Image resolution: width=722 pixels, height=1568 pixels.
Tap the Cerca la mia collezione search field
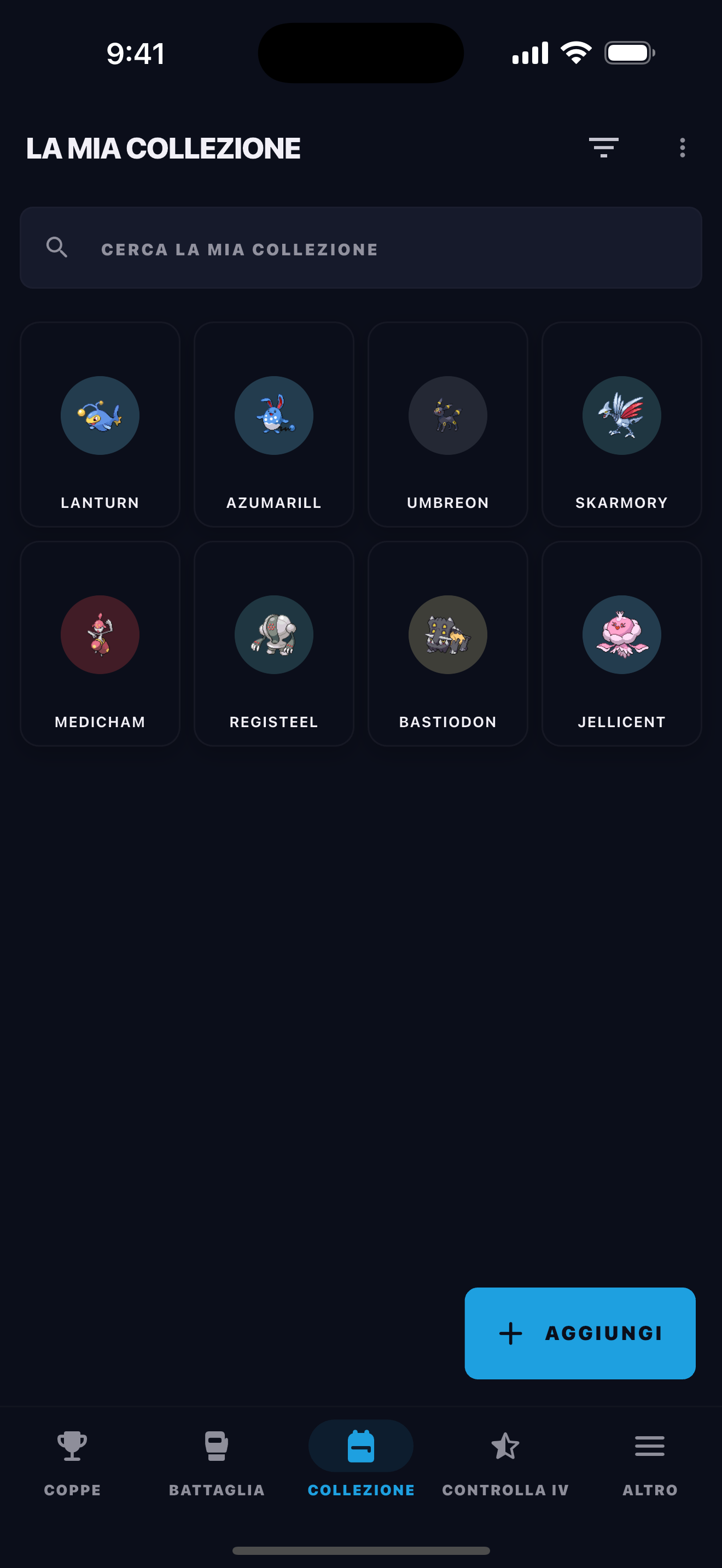(x=361, y=248)
